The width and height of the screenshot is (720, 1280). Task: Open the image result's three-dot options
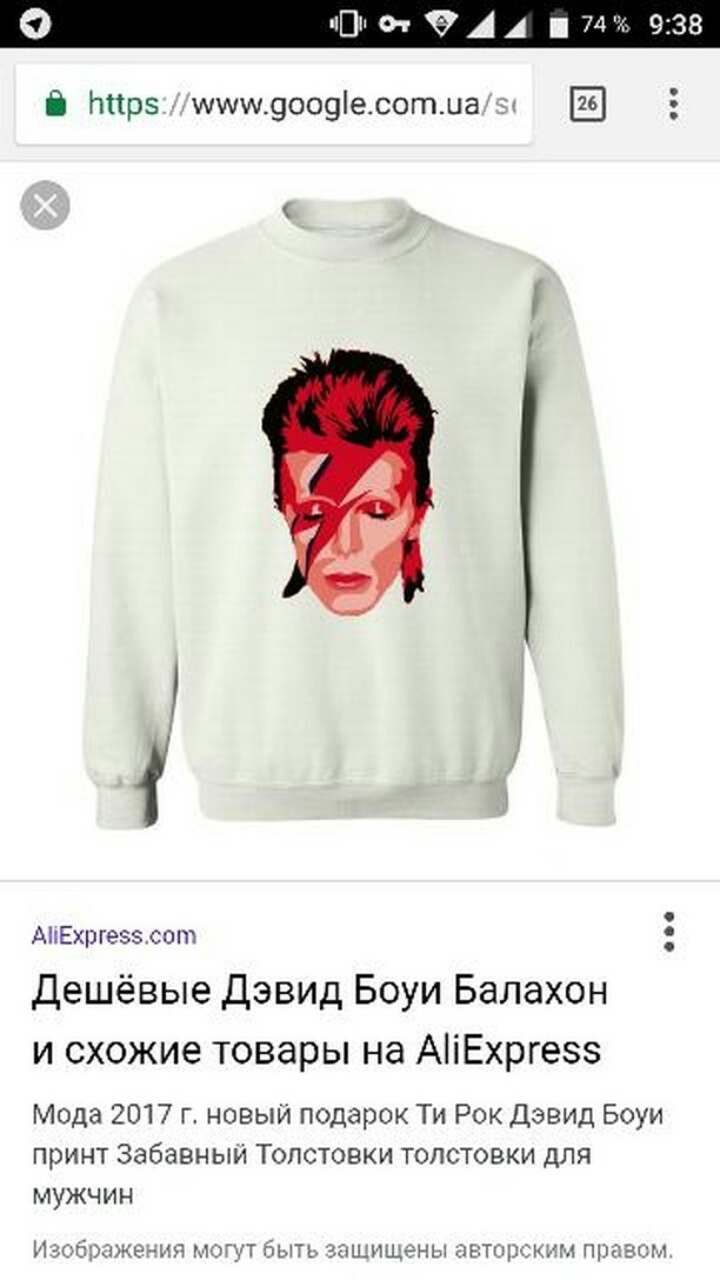click(669, 932)
